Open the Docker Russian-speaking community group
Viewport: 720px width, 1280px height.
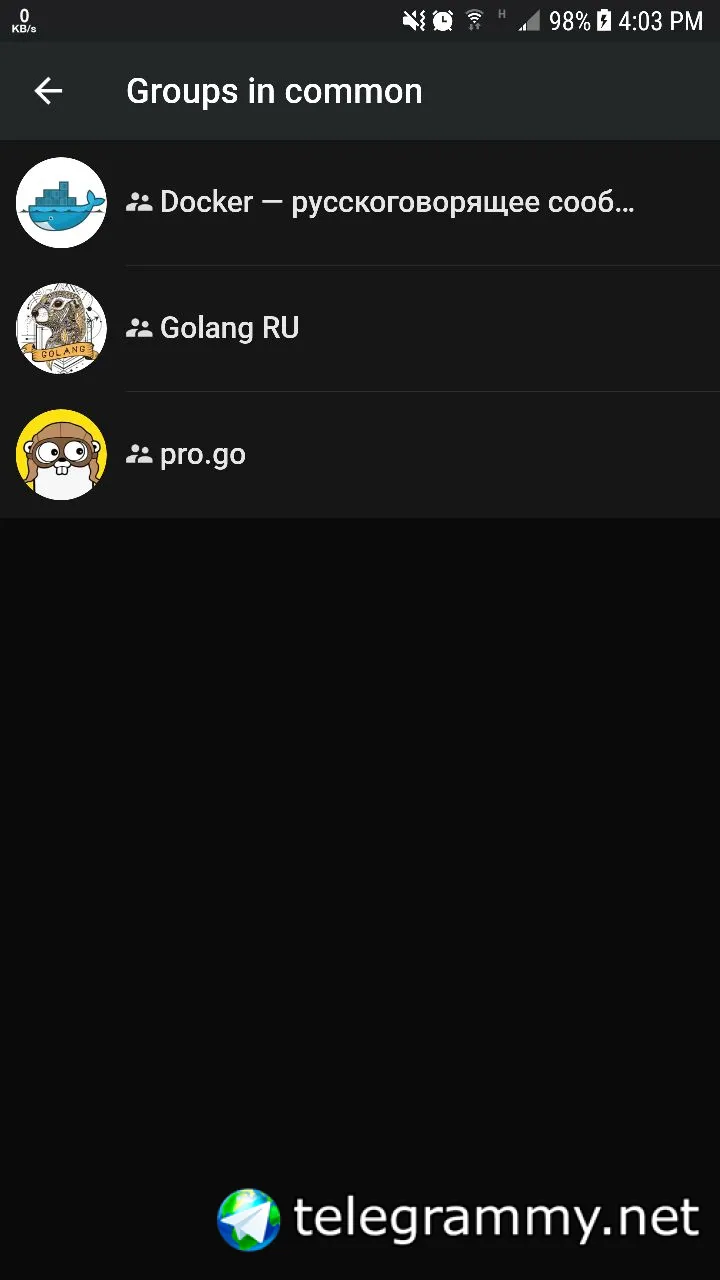point(380,203)
